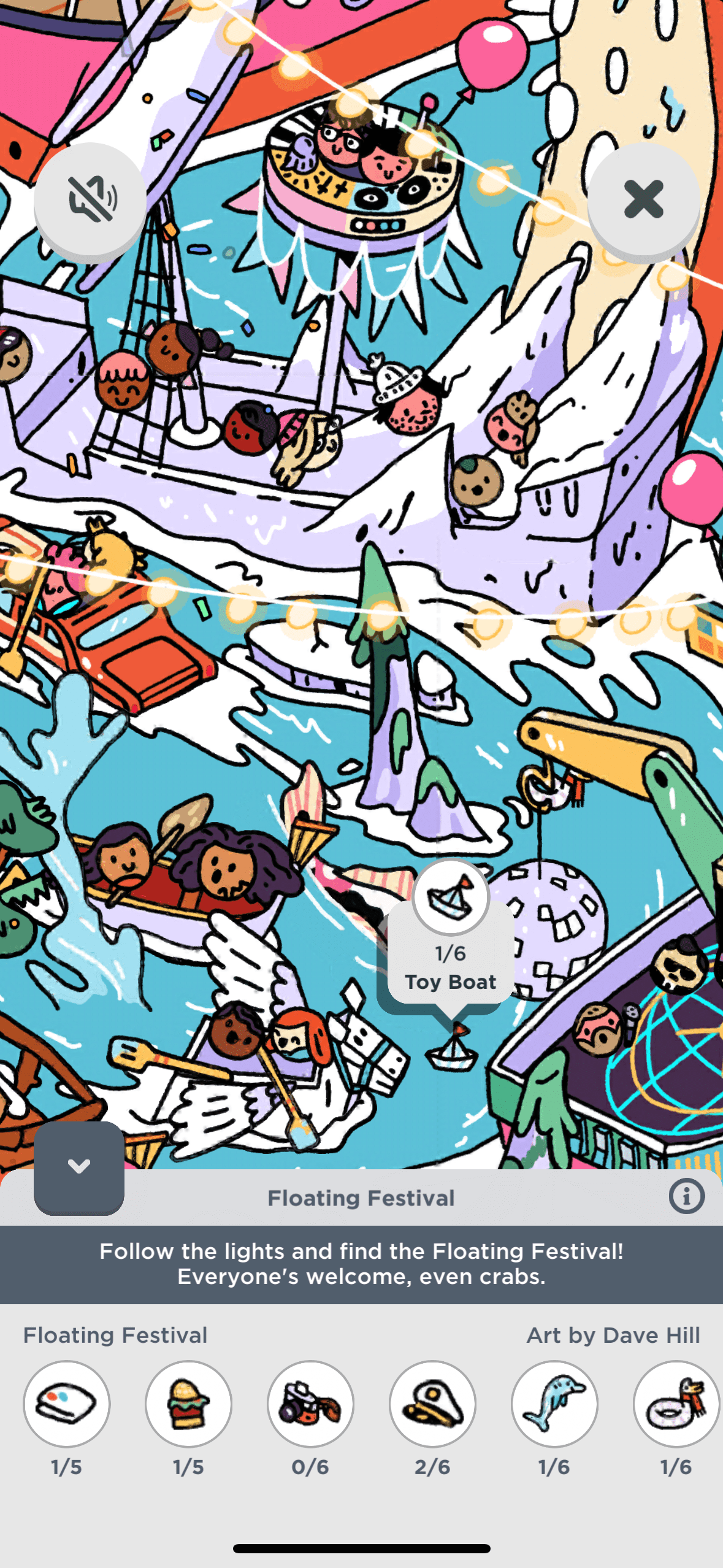This screenshot has height=1568, width=723.
Task: Toggle the sound mute button
Action: [x=90, y=199]
